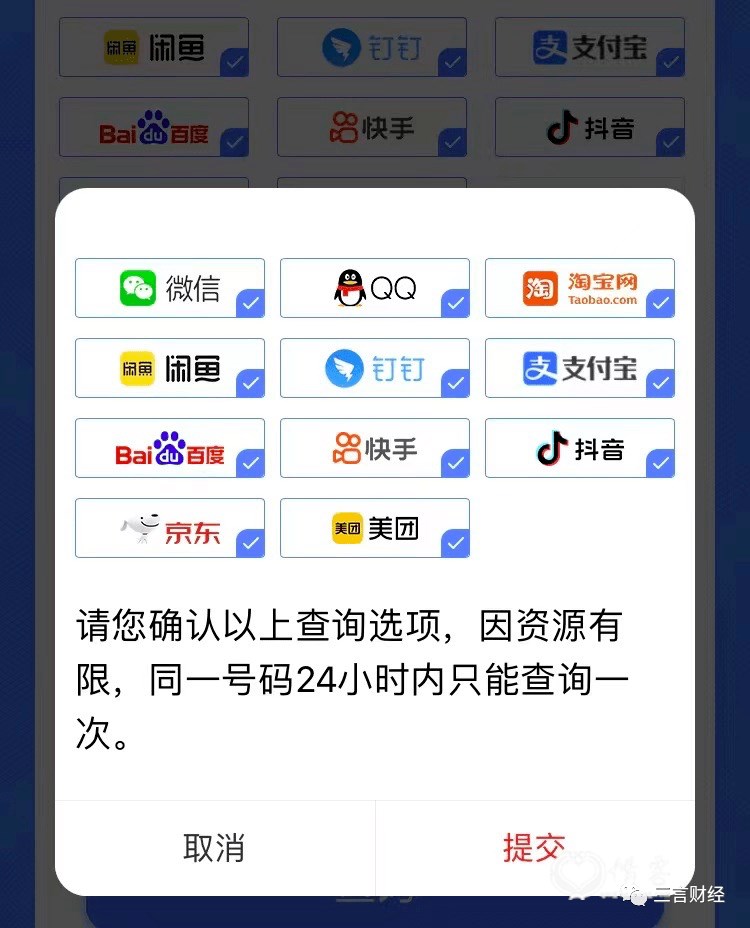Cancel the query with 取消
Image resolution: width=750 pixels, height=928 pixels.
[x=214, y=848]
